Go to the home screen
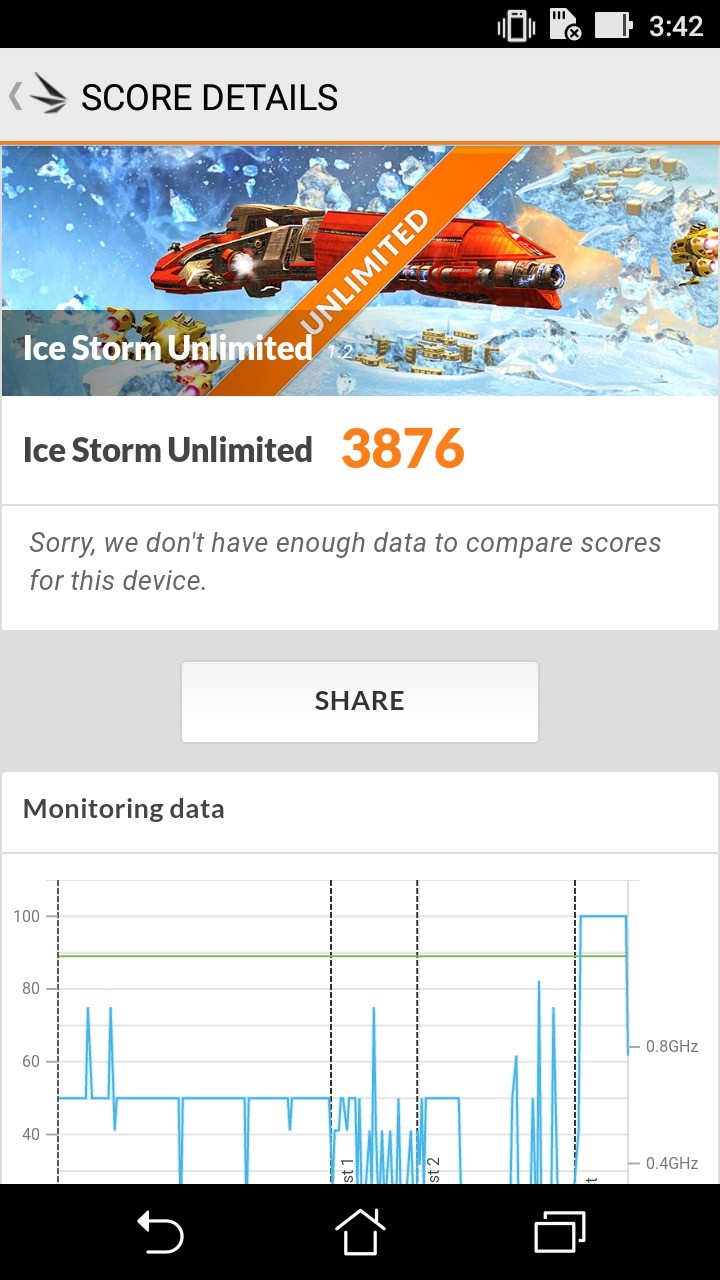Viewport: 720px width, 1280px height. [x=360, y=1231]
